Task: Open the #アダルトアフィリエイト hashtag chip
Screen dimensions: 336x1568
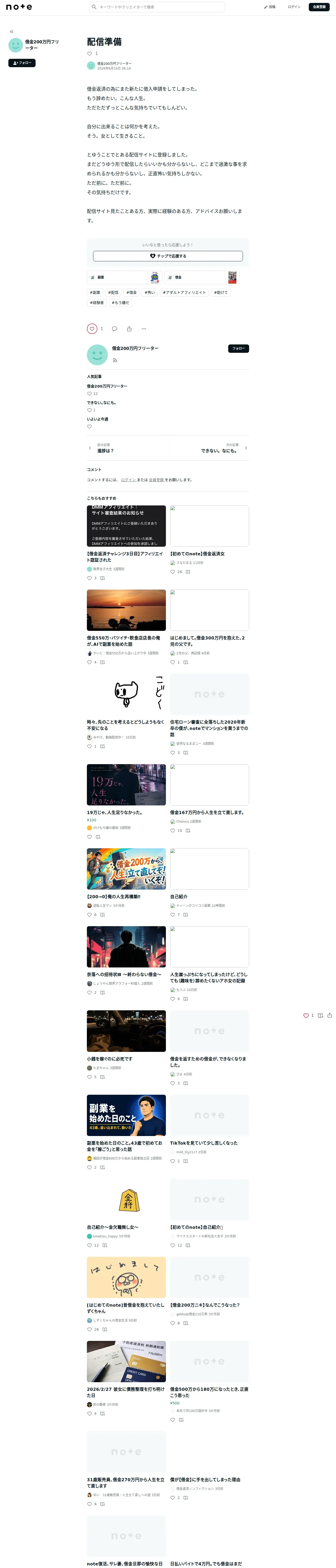Action: 184,292
